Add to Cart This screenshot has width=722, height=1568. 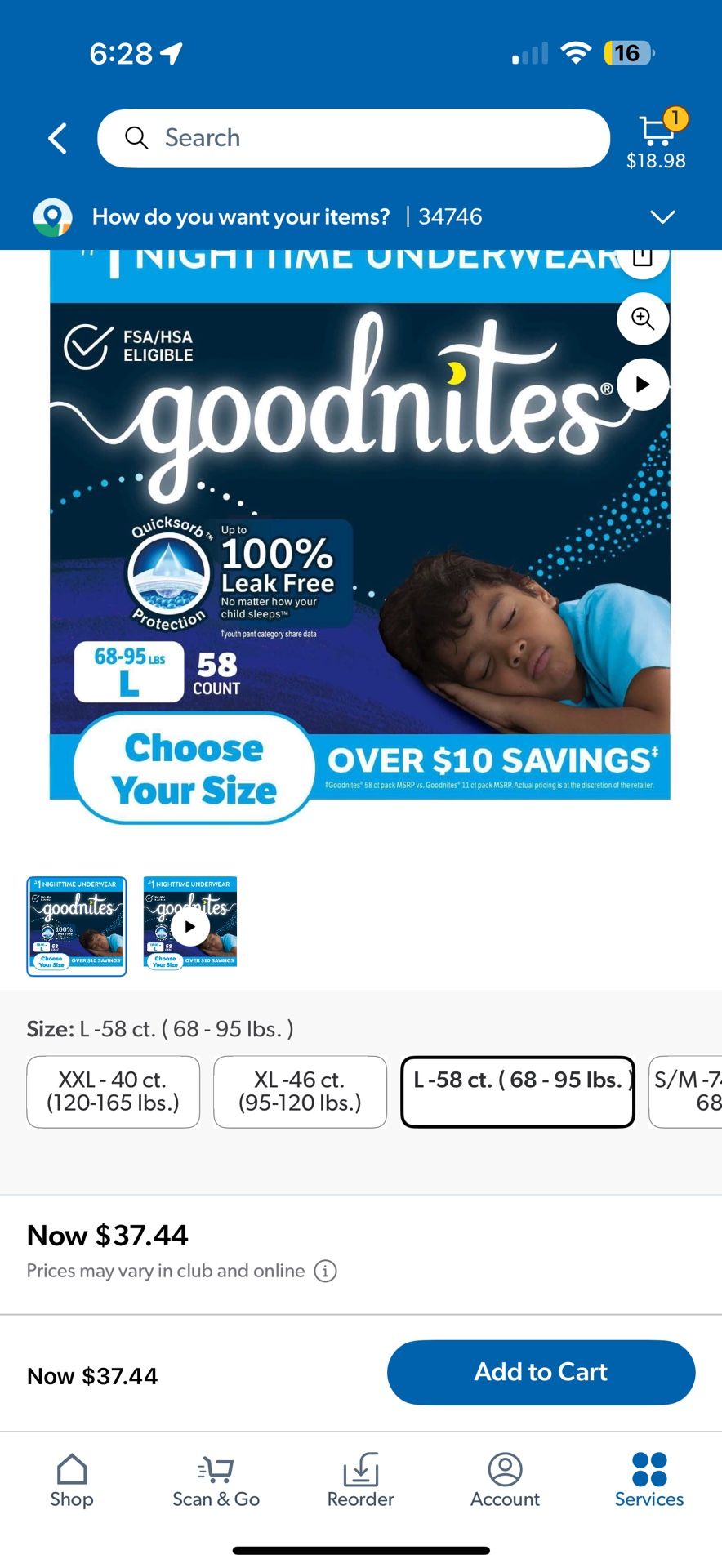(x=541, y=1372)
